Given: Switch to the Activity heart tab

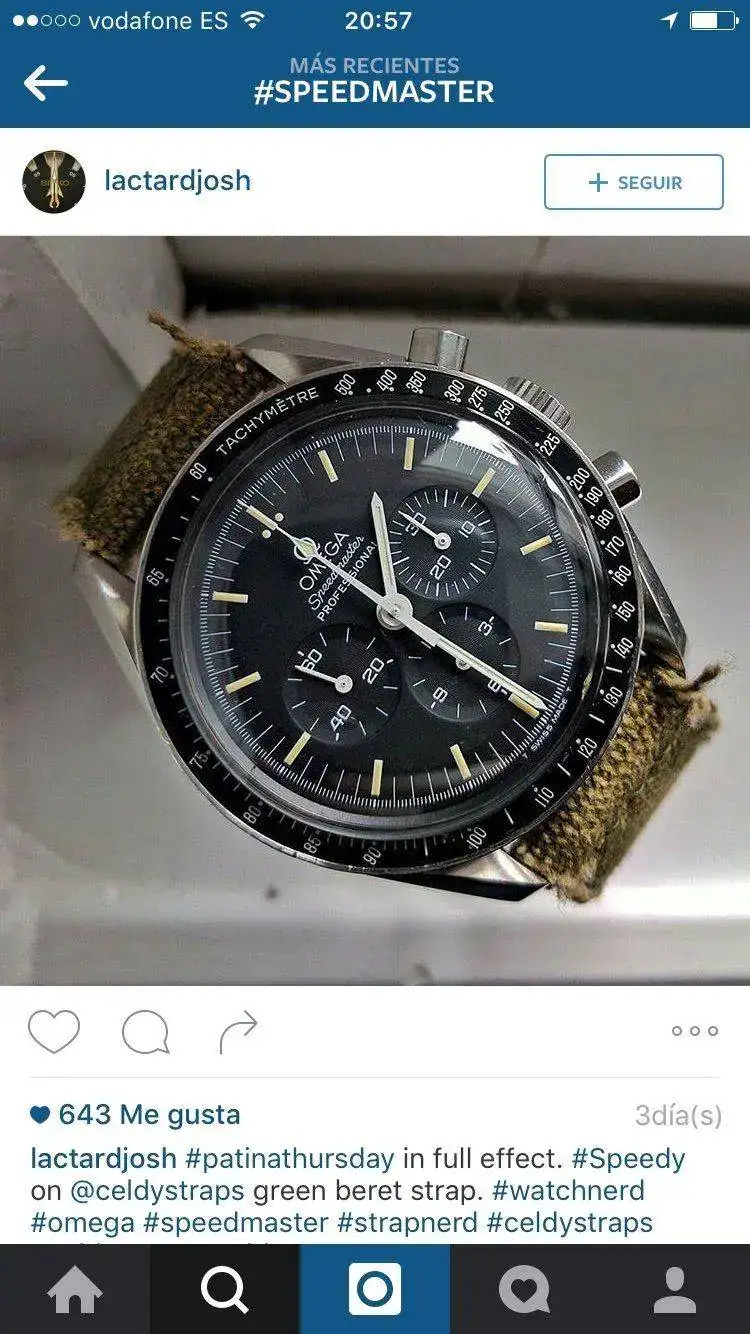Looking at the screenshot, I should (525, 1290).
